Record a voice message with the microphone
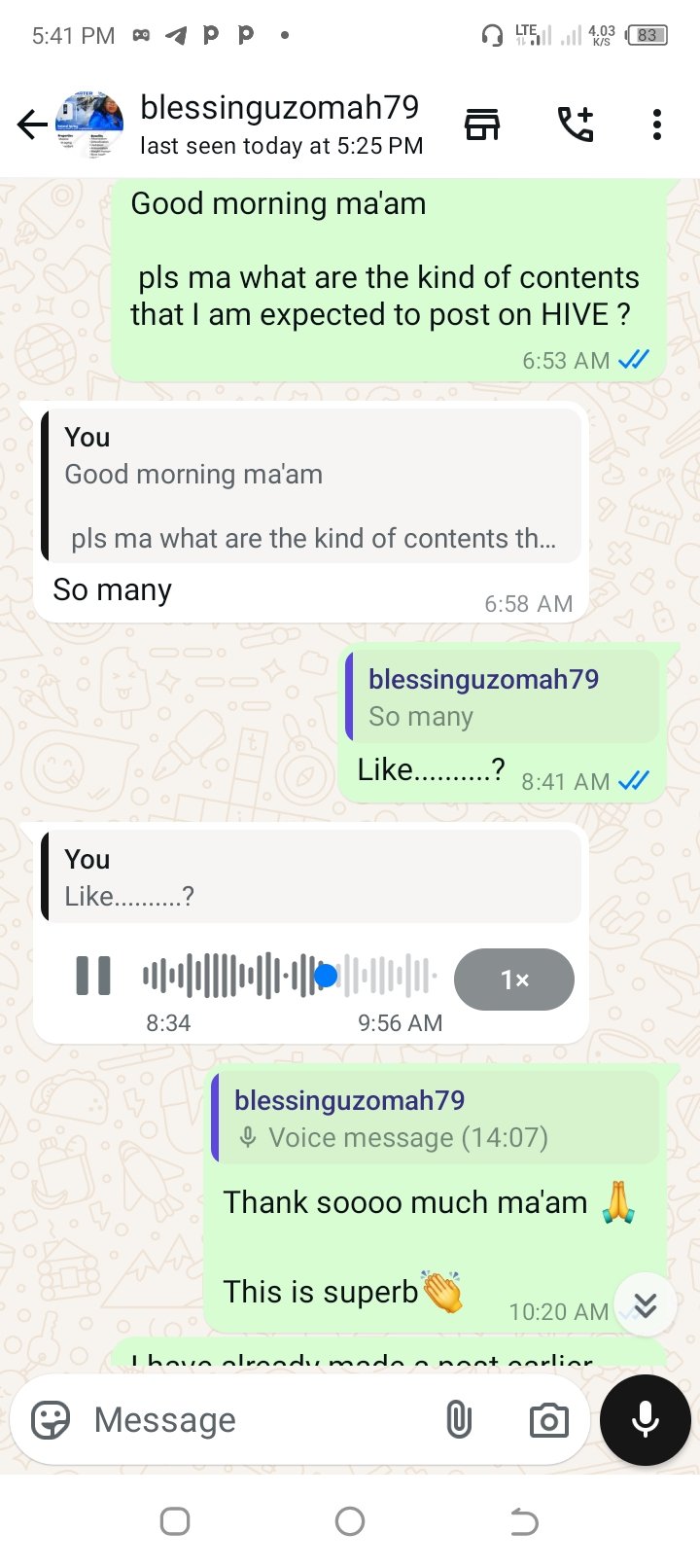Screen dimensions: 700x1568 tap(646, 1420)
